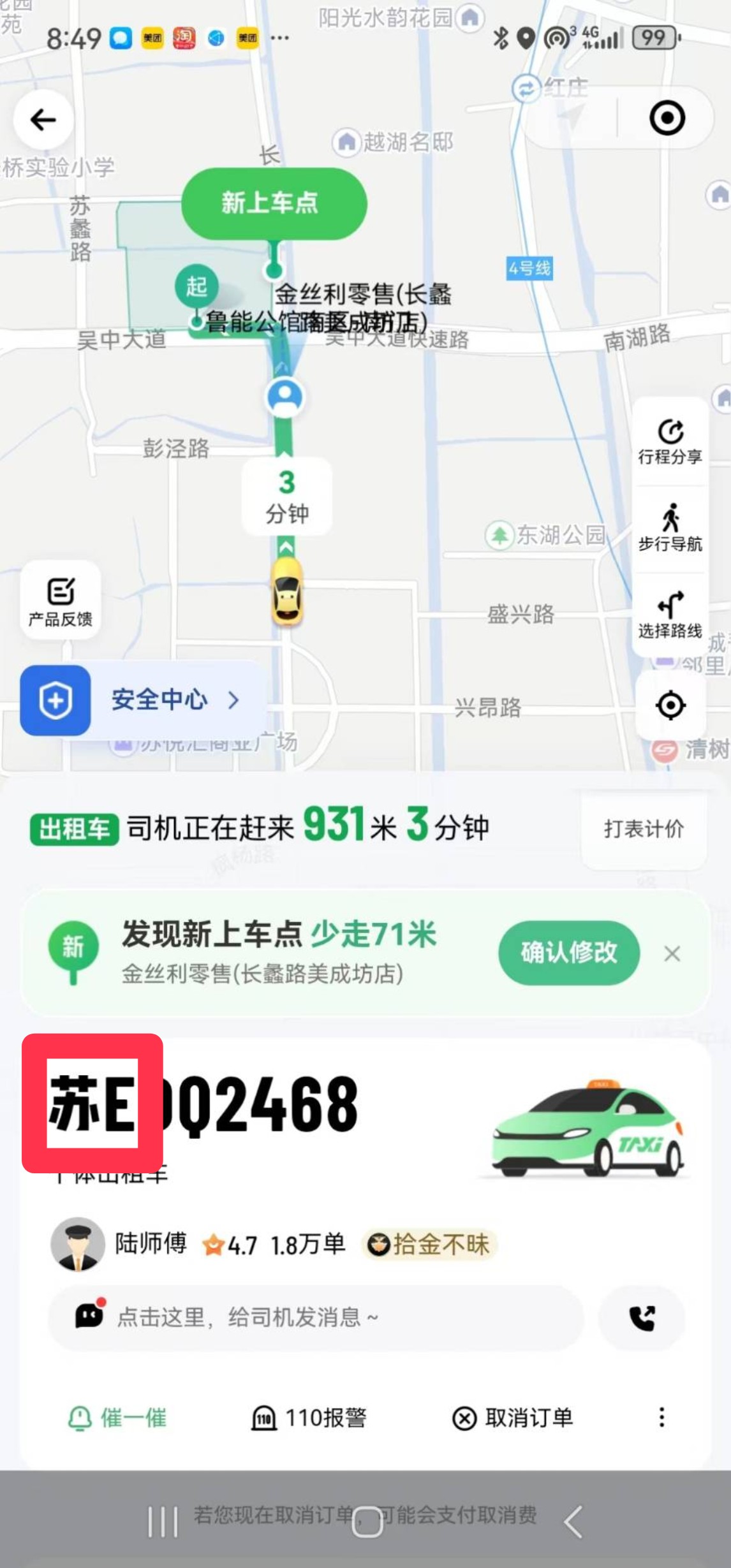Go back using the top-left arrow
This screenshot has width=731, height=1568.
coord(43,119)
